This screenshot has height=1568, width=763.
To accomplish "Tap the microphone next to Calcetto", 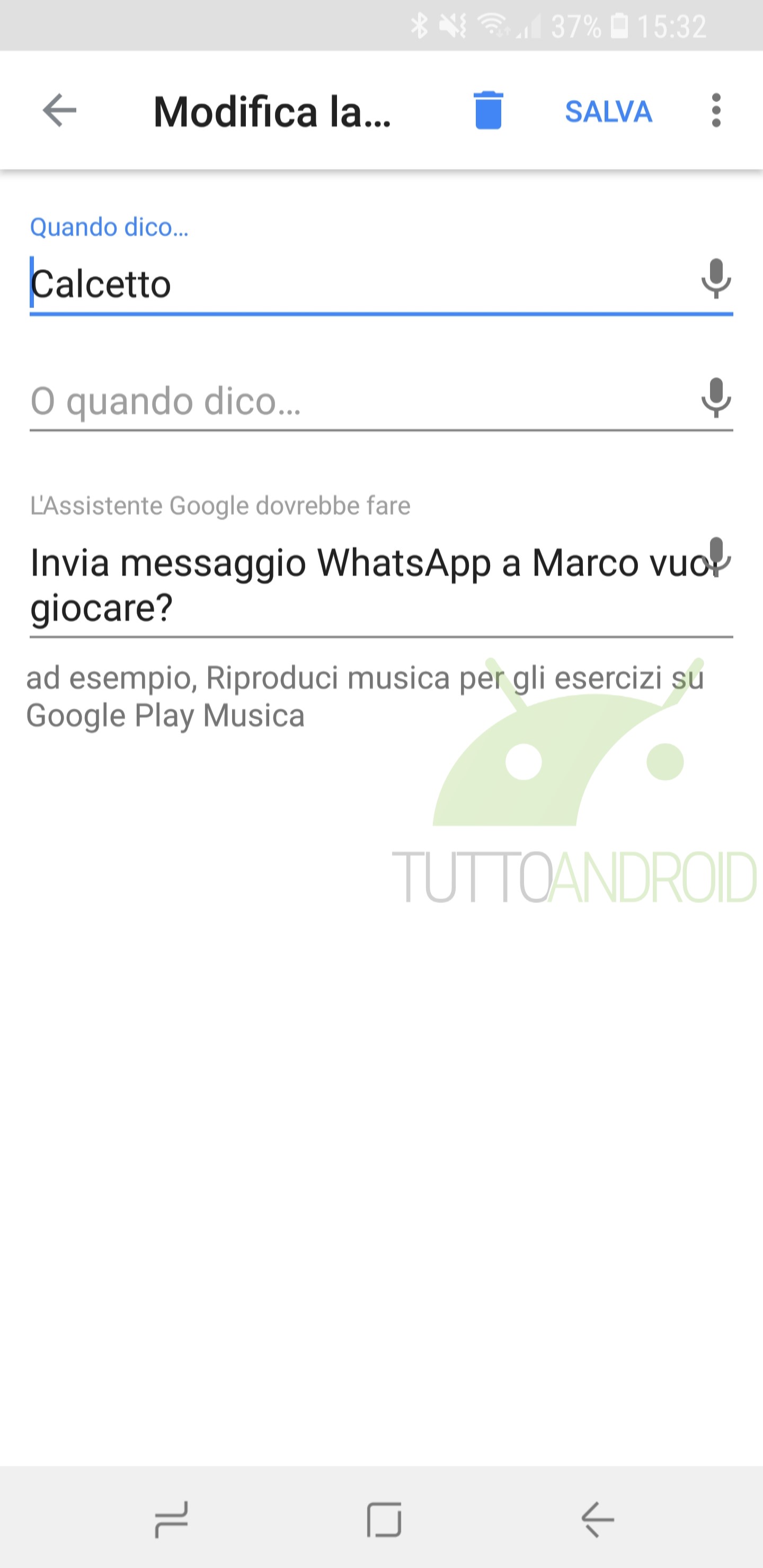I will click(716, 278).
